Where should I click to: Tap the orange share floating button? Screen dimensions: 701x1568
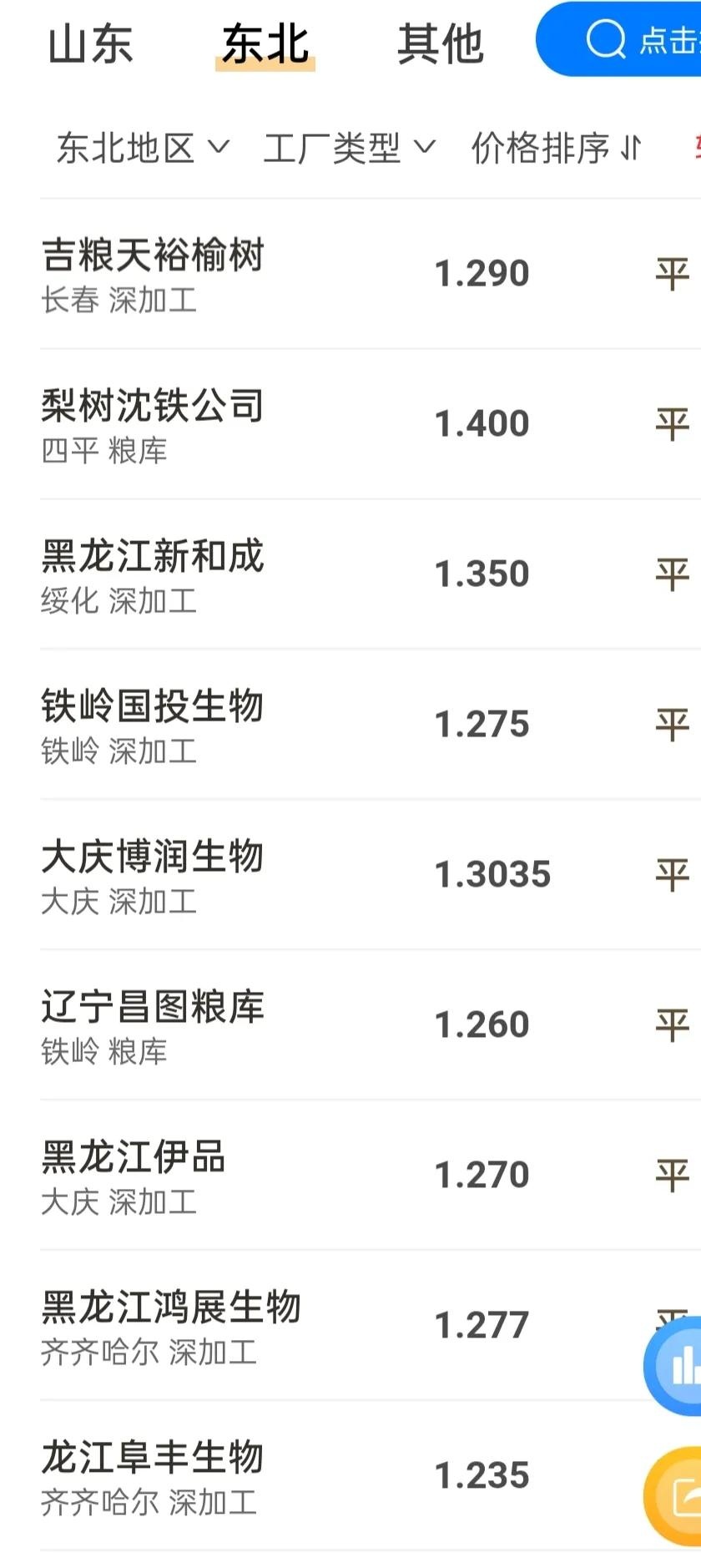pyautogui.click(x=678, y=1496)
